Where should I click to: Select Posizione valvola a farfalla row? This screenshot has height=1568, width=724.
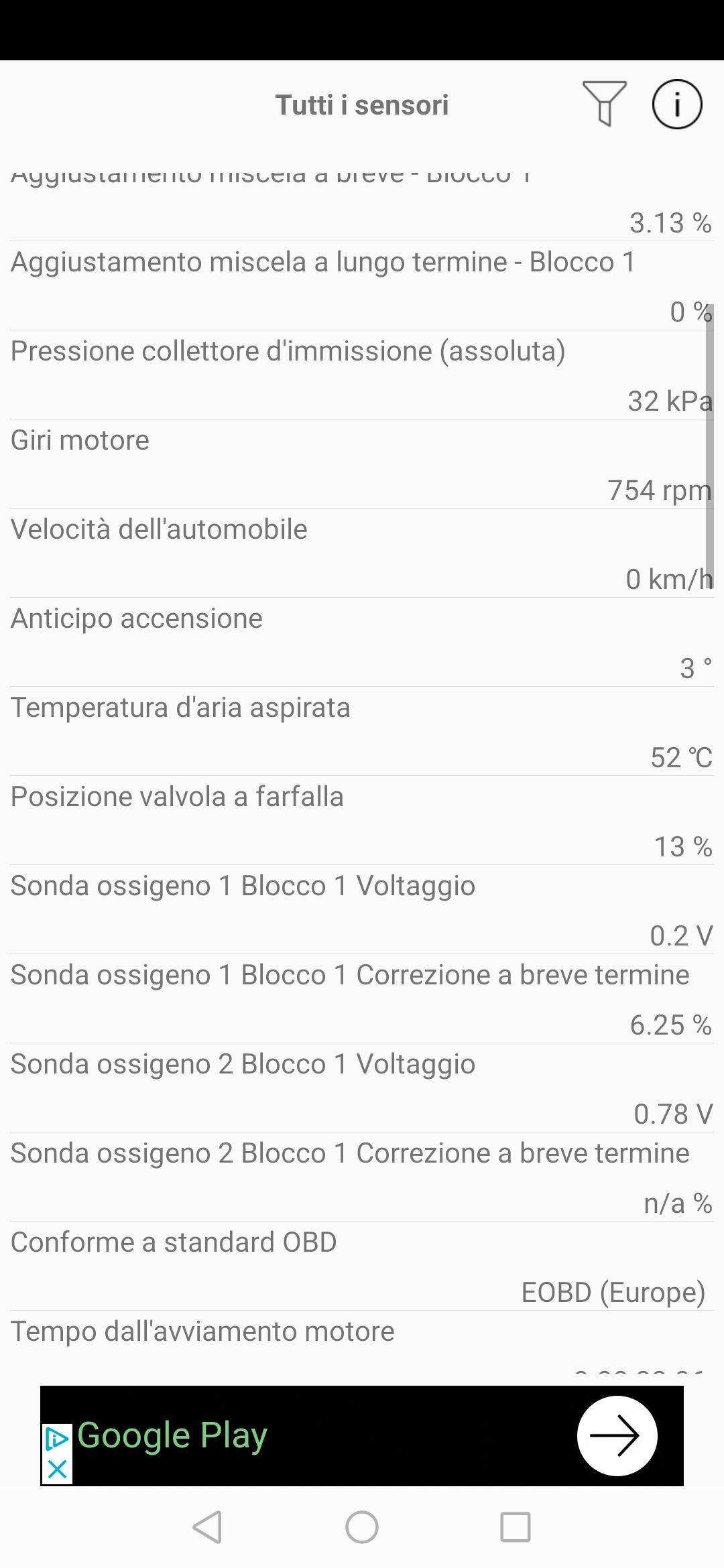[x=362, y=821]
